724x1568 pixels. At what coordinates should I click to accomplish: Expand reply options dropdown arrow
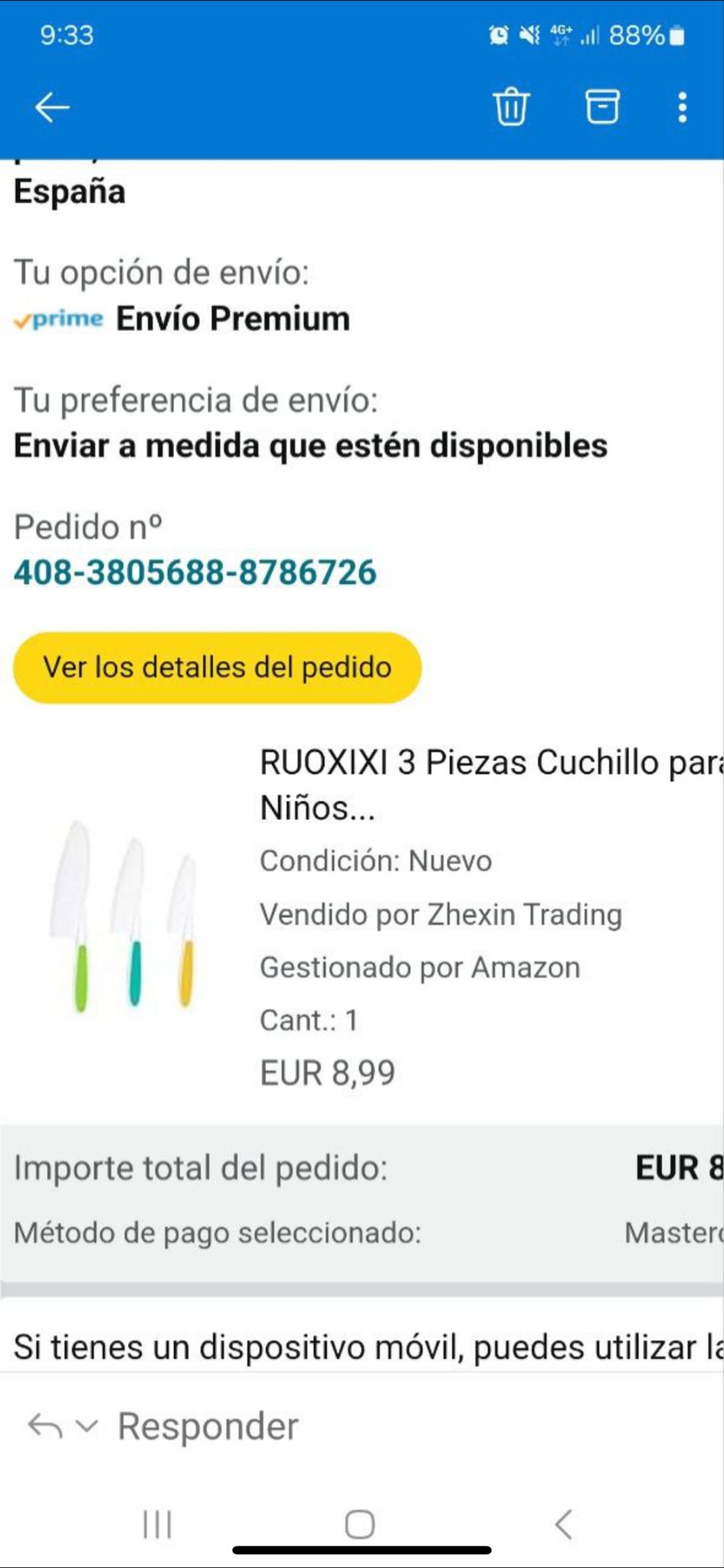pyautogui.click(x=88, y=1426)
